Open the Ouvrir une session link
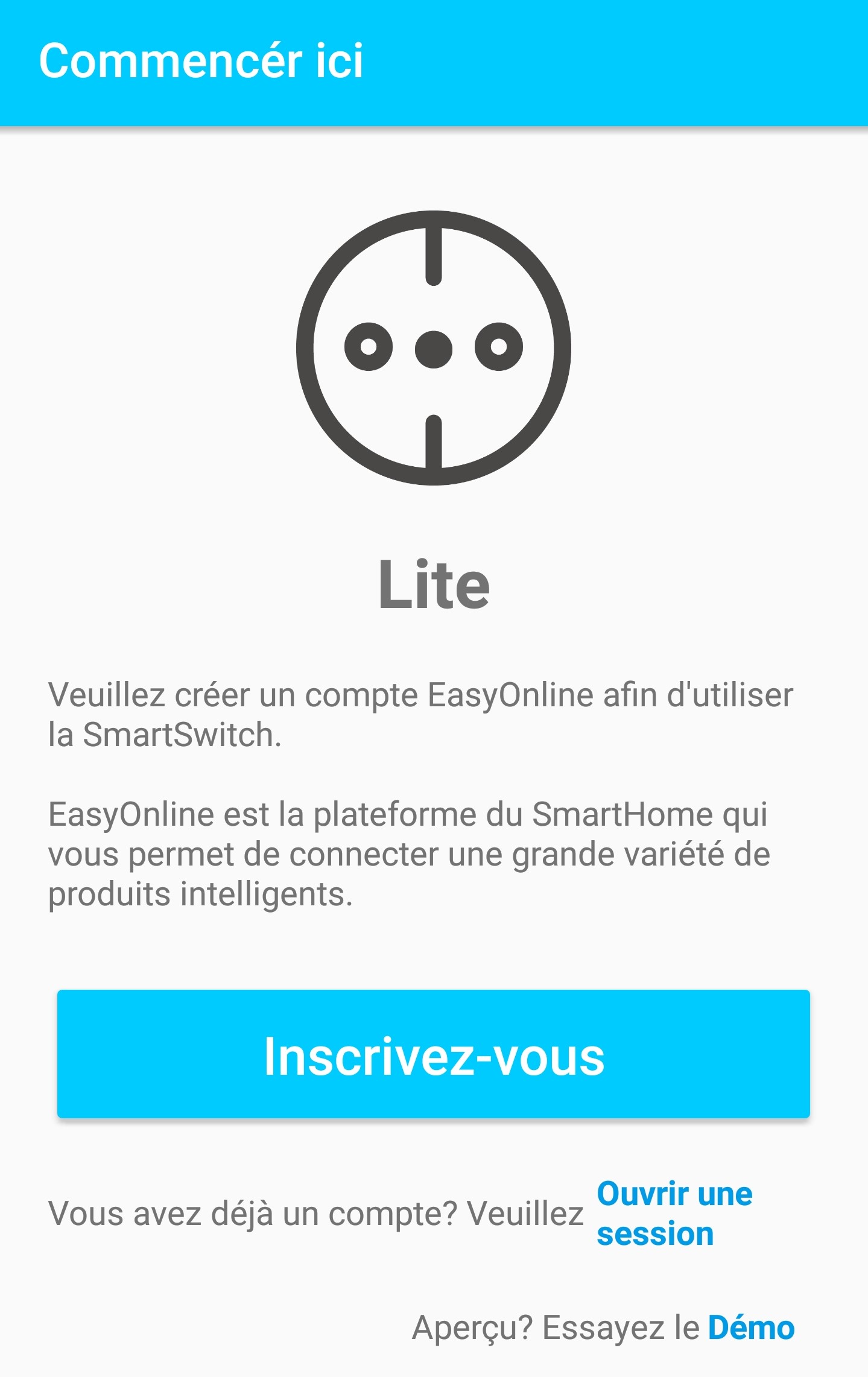This screenshot has width=868, height=1377. [x=674, y=1214]
